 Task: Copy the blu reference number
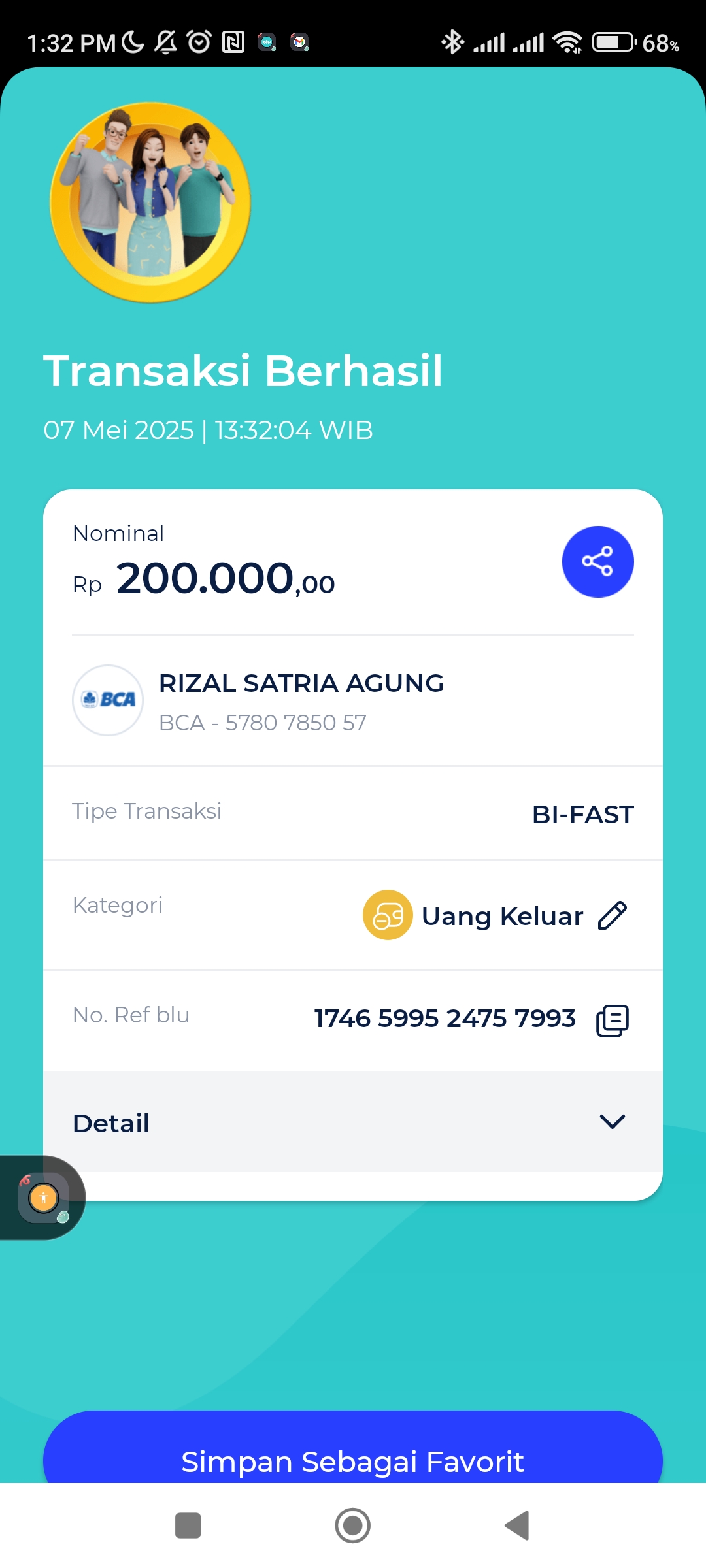(612, 1021)
